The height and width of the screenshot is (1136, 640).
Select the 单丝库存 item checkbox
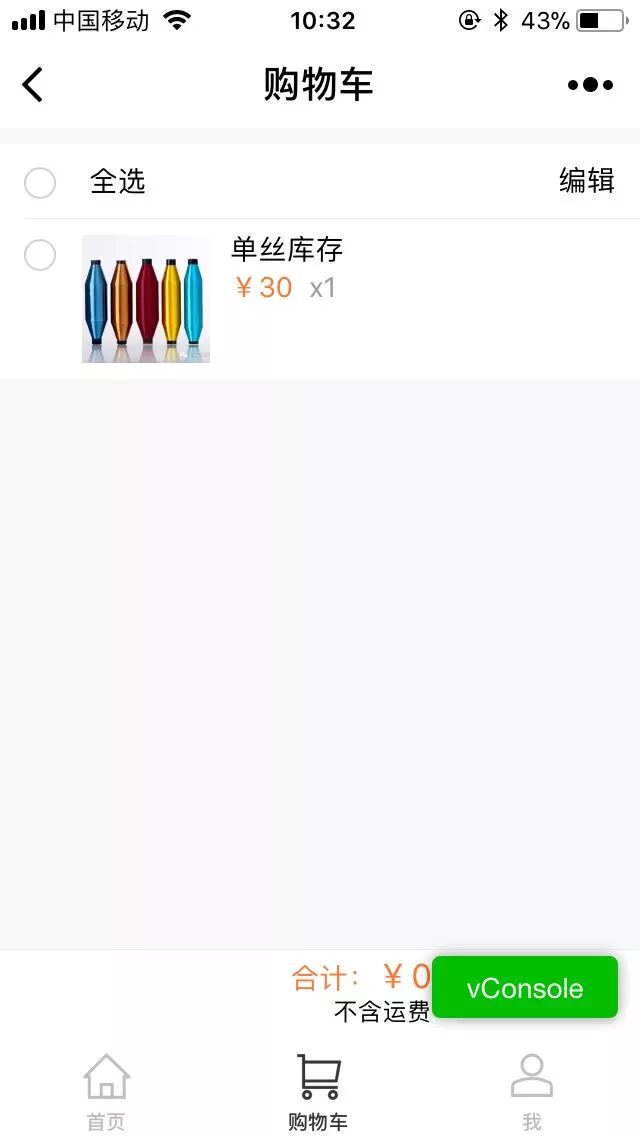(x=40, y=255)
